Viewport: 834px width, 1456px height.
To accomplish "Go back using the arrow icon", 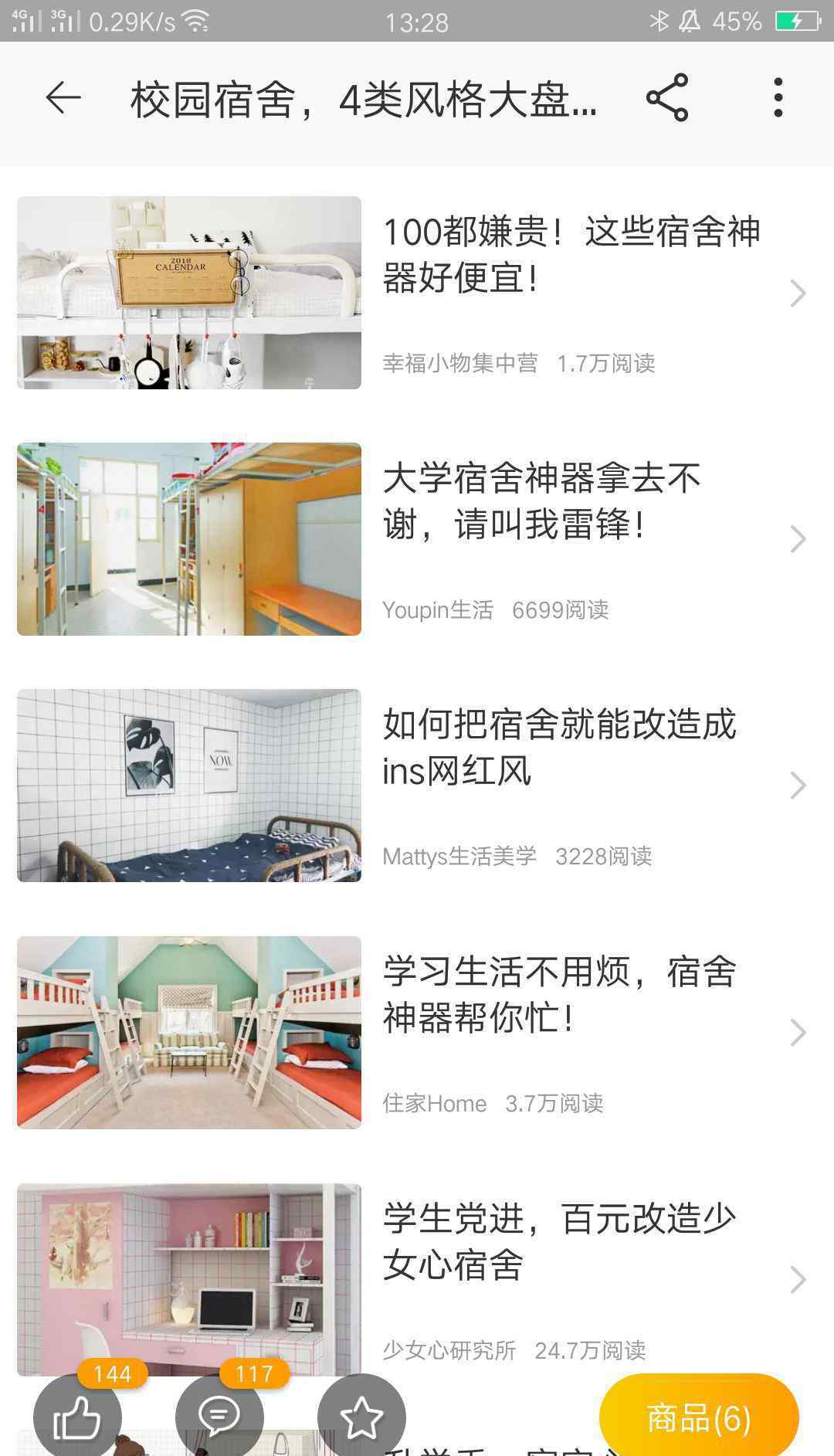I will 63,98.
